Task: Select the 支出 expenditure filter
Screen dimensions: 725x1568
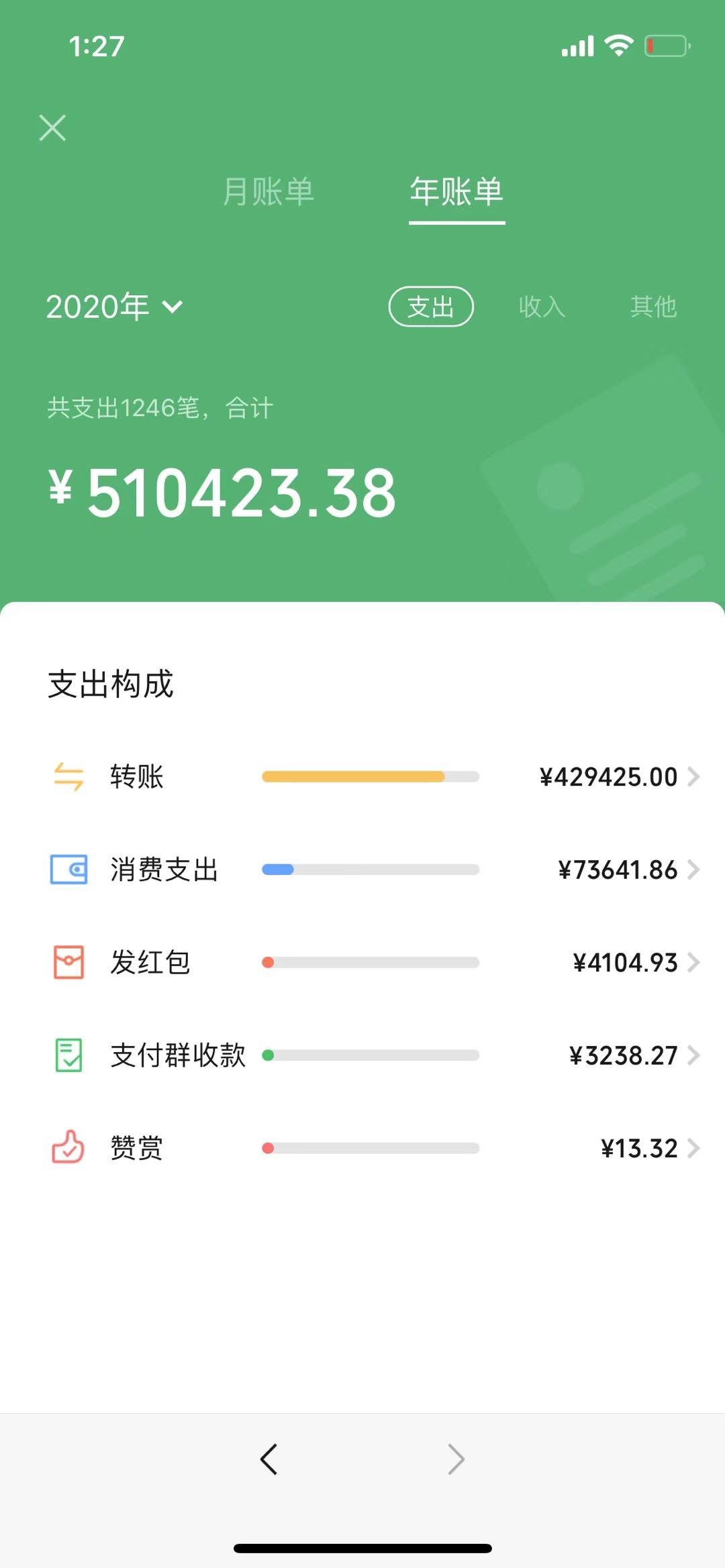Action: (x=431, y=307)
